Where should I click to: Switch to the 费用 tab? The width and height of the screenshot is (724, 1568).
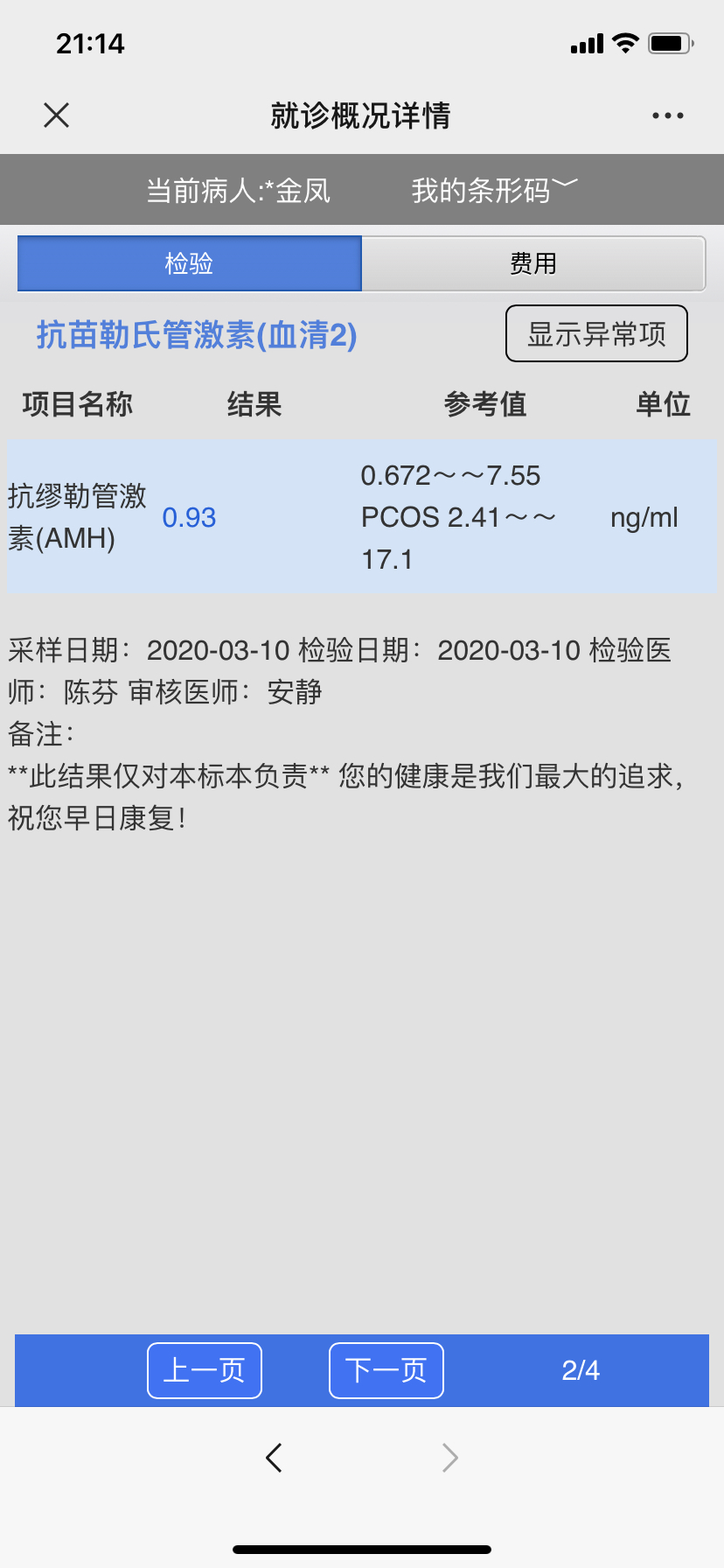pos(533,263)
